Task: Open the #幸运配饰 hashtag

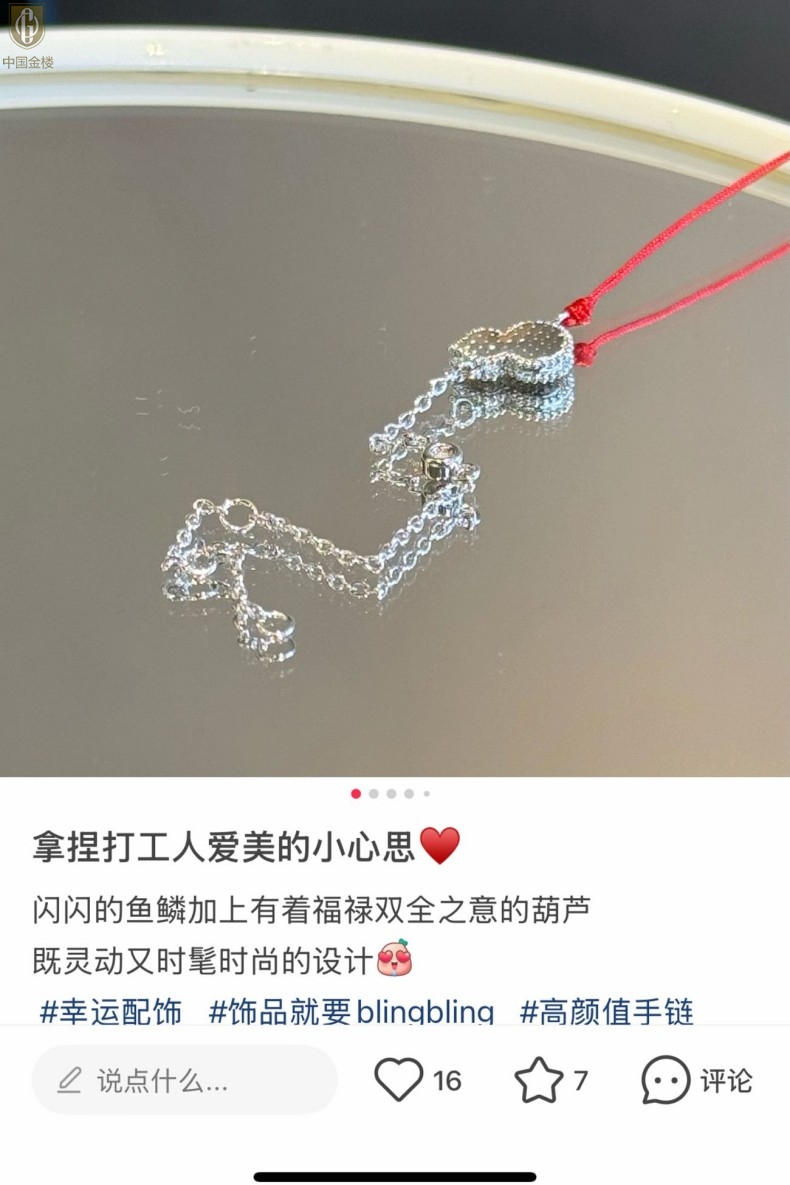Action: point(111,1011)
